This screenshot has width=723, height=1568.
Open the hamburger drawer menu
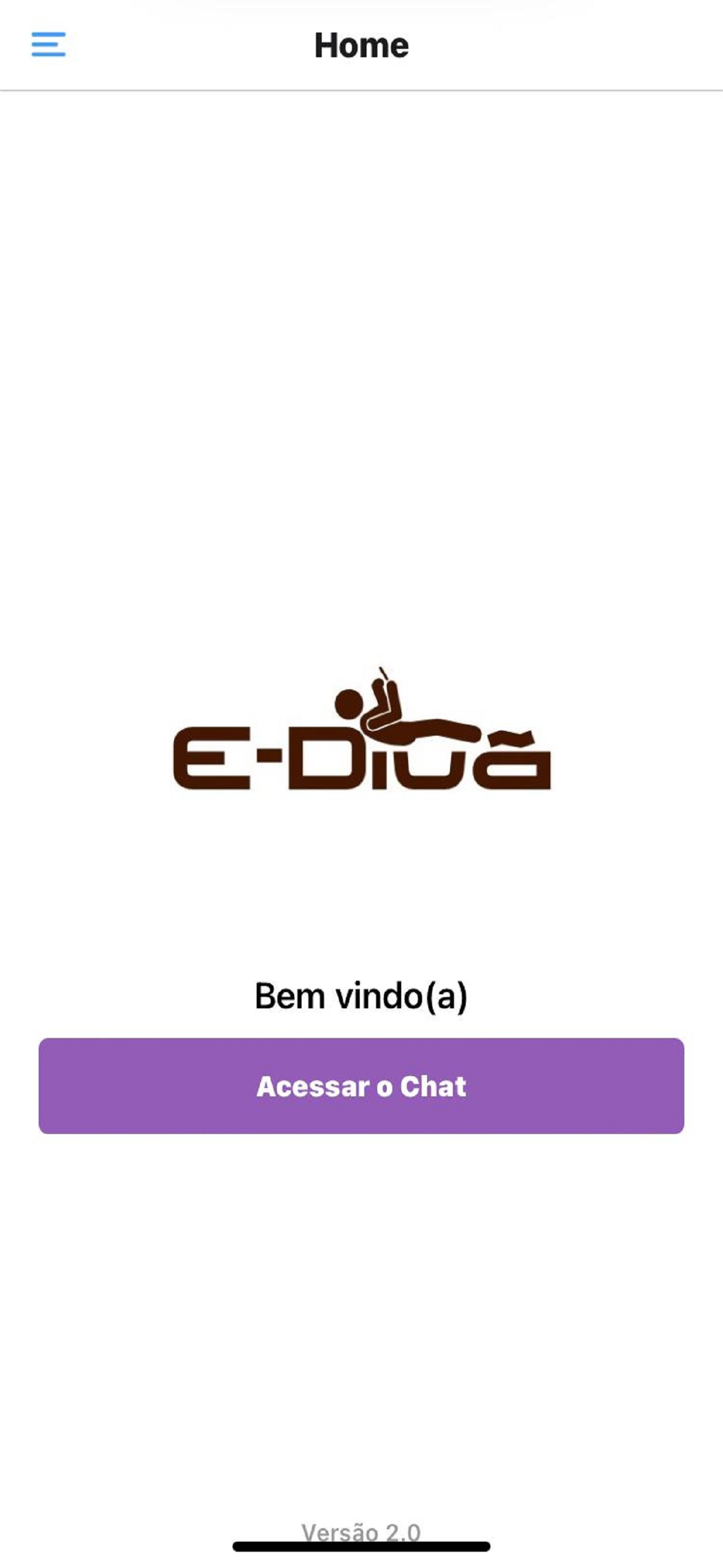49,44
